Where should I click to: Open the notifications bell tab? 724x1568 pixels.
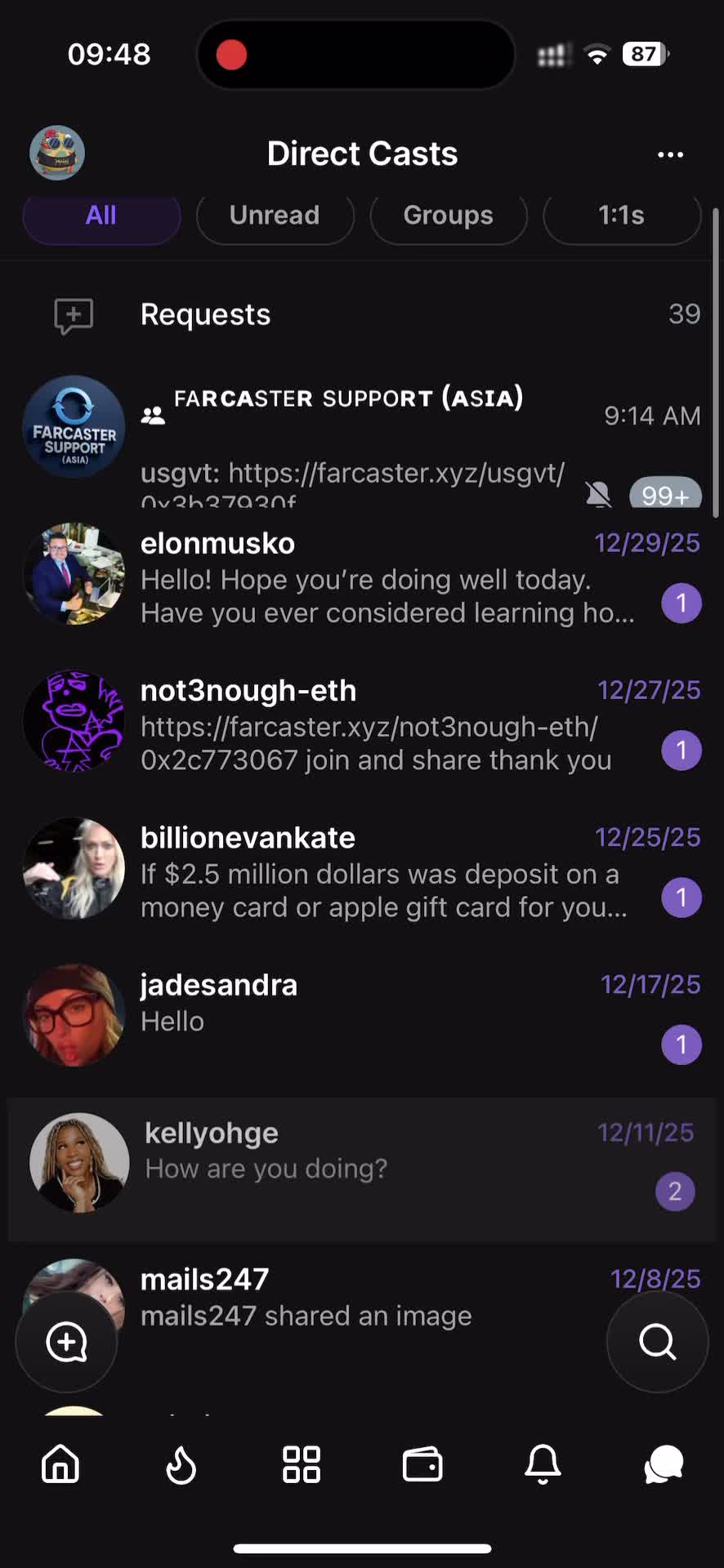tap(543, 1463)
